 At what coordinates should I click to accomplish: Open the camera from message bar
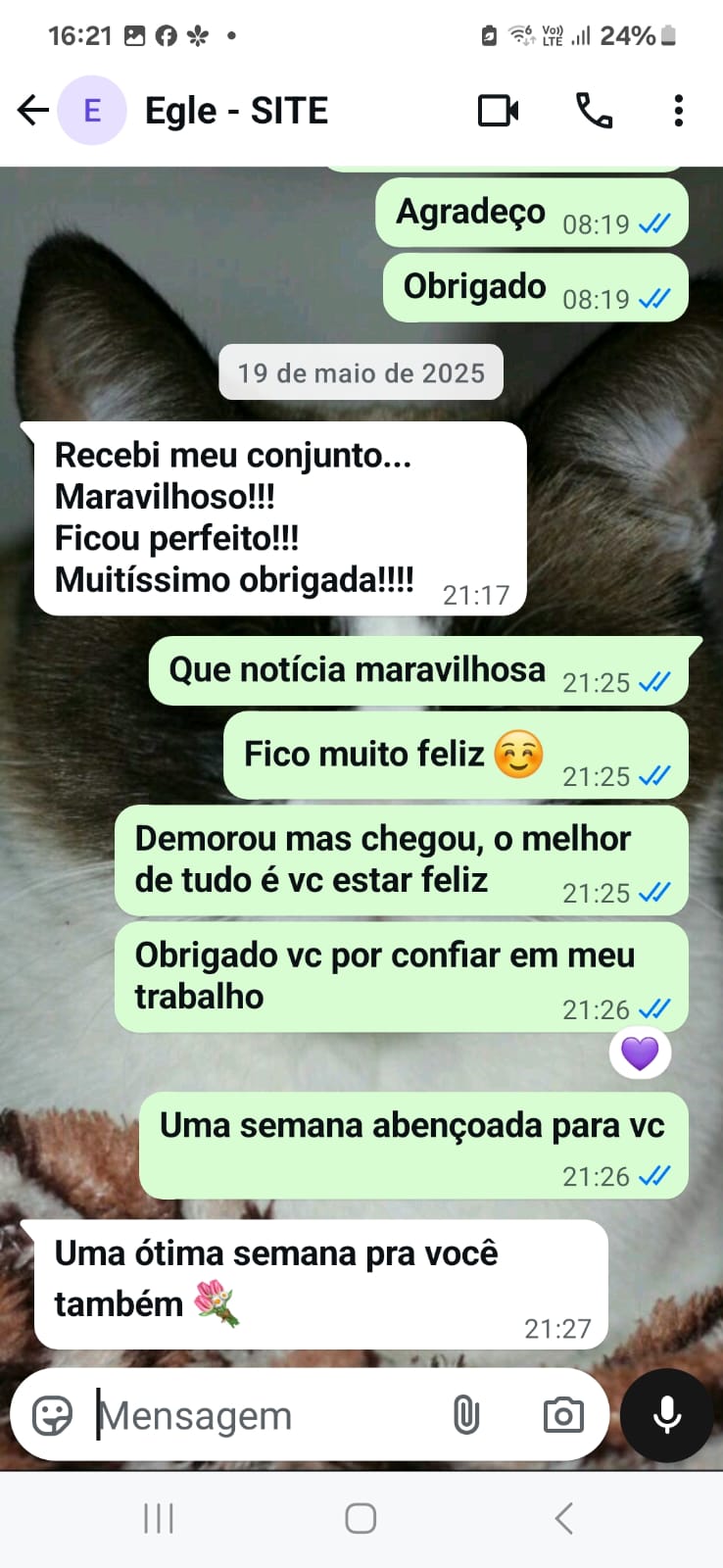click(563, 1415)
